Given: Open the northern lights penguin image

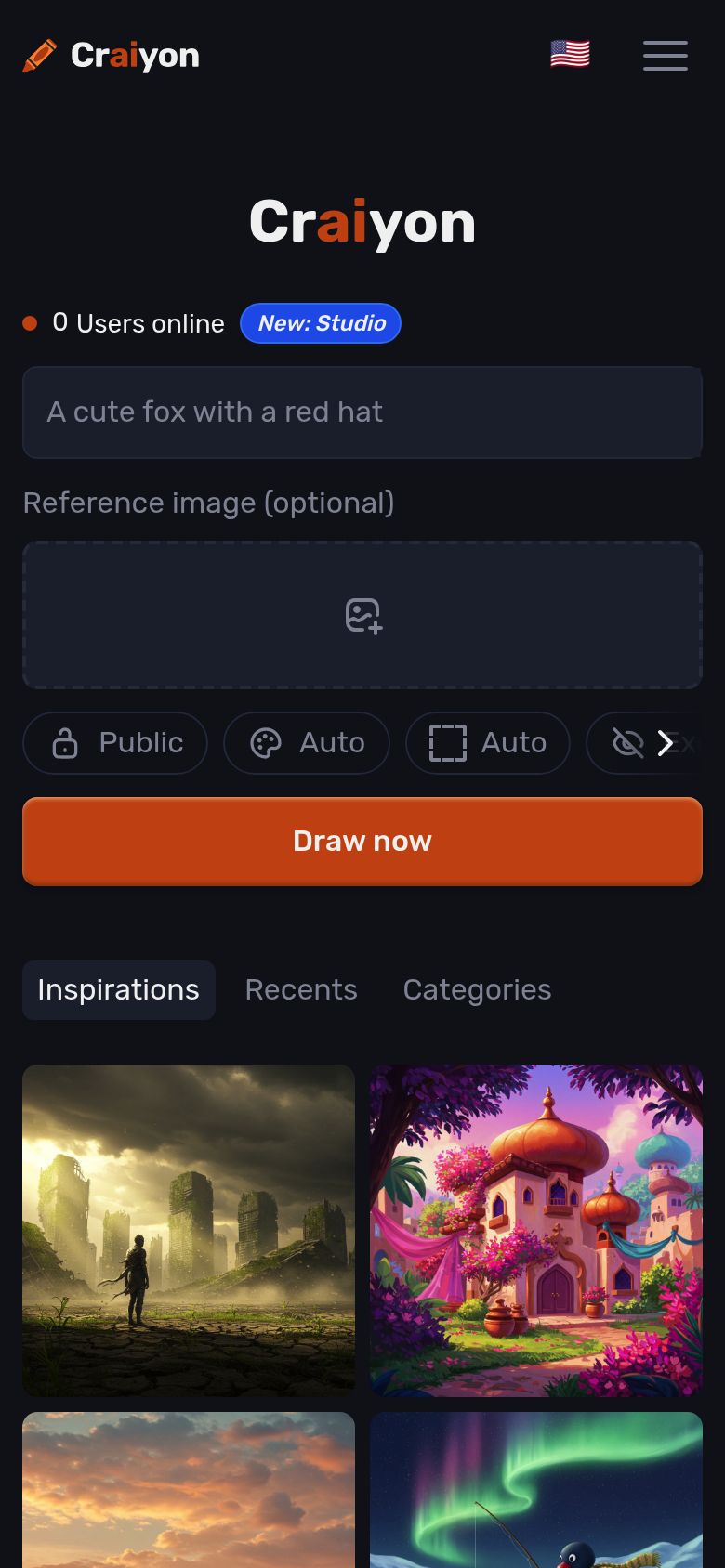Looking at the screenshot, I should [536, 1490].
